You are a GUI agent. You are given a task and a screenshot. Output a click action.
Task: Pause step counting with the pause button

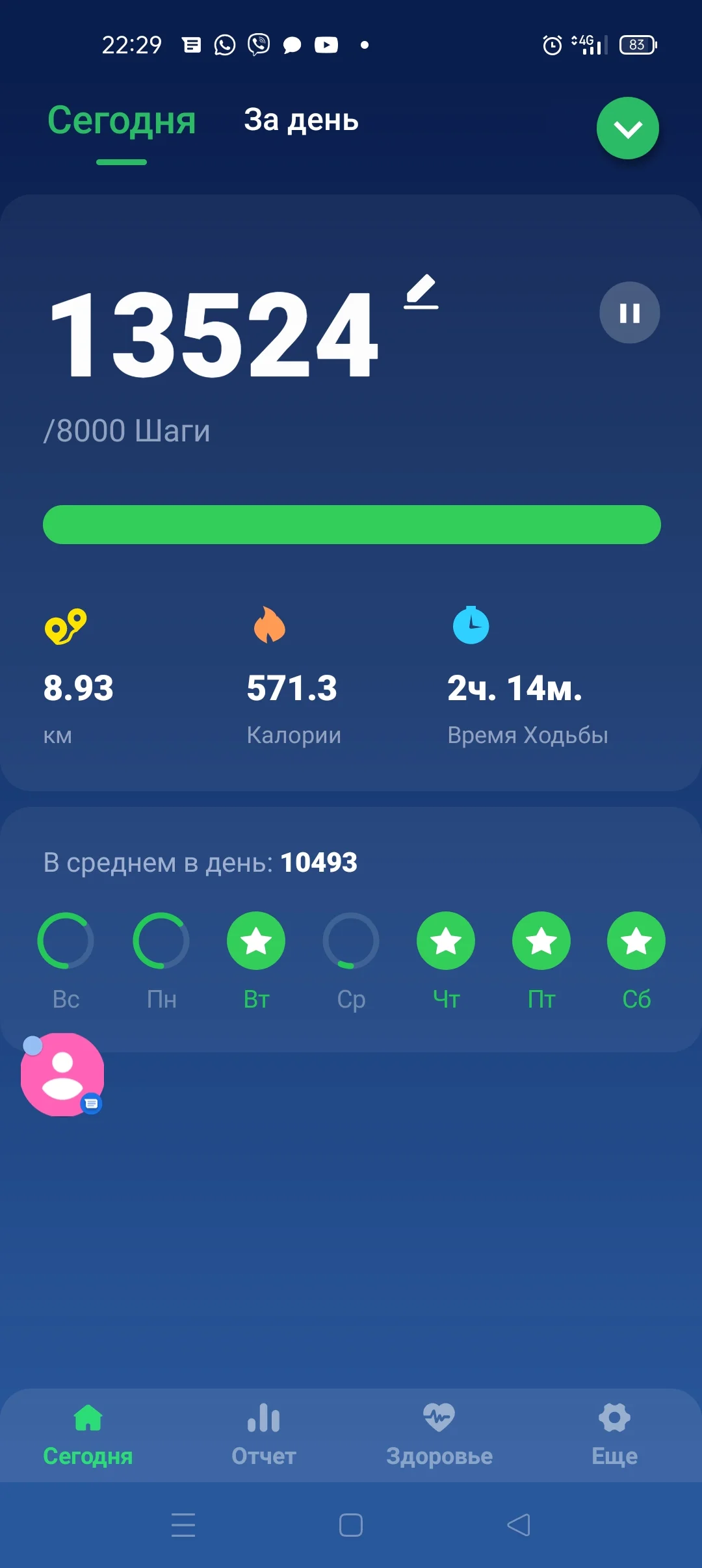click(x=629, y=313)
